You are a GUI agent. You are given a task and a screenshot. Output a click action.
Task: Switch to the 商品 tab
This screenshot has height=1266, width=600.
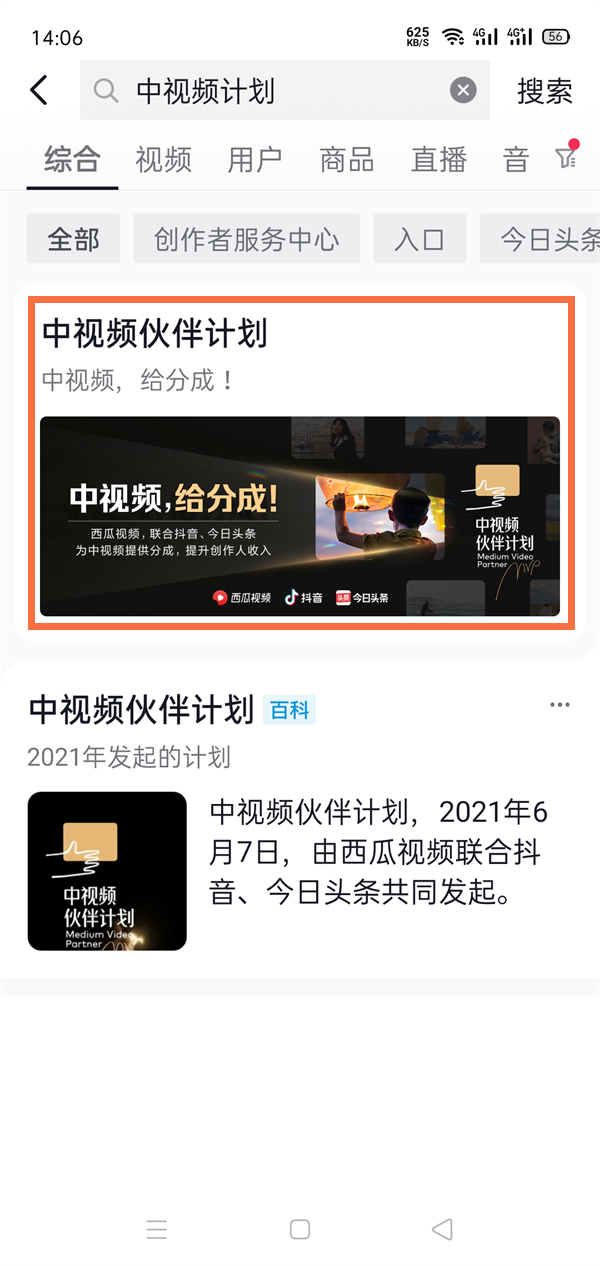point(347,159)
